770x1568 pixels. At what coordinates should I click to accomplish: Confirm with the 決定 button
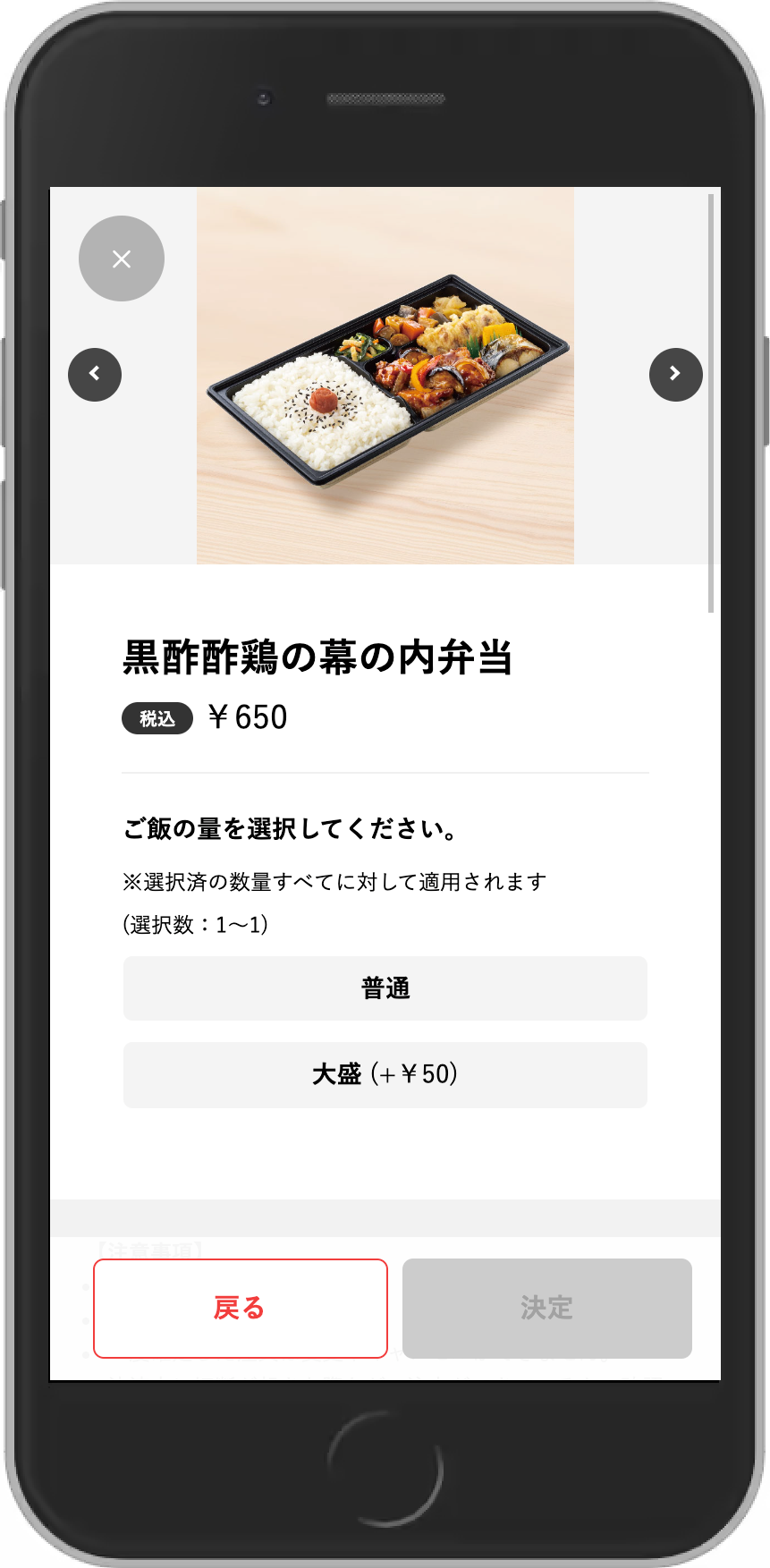point(546,1308)
